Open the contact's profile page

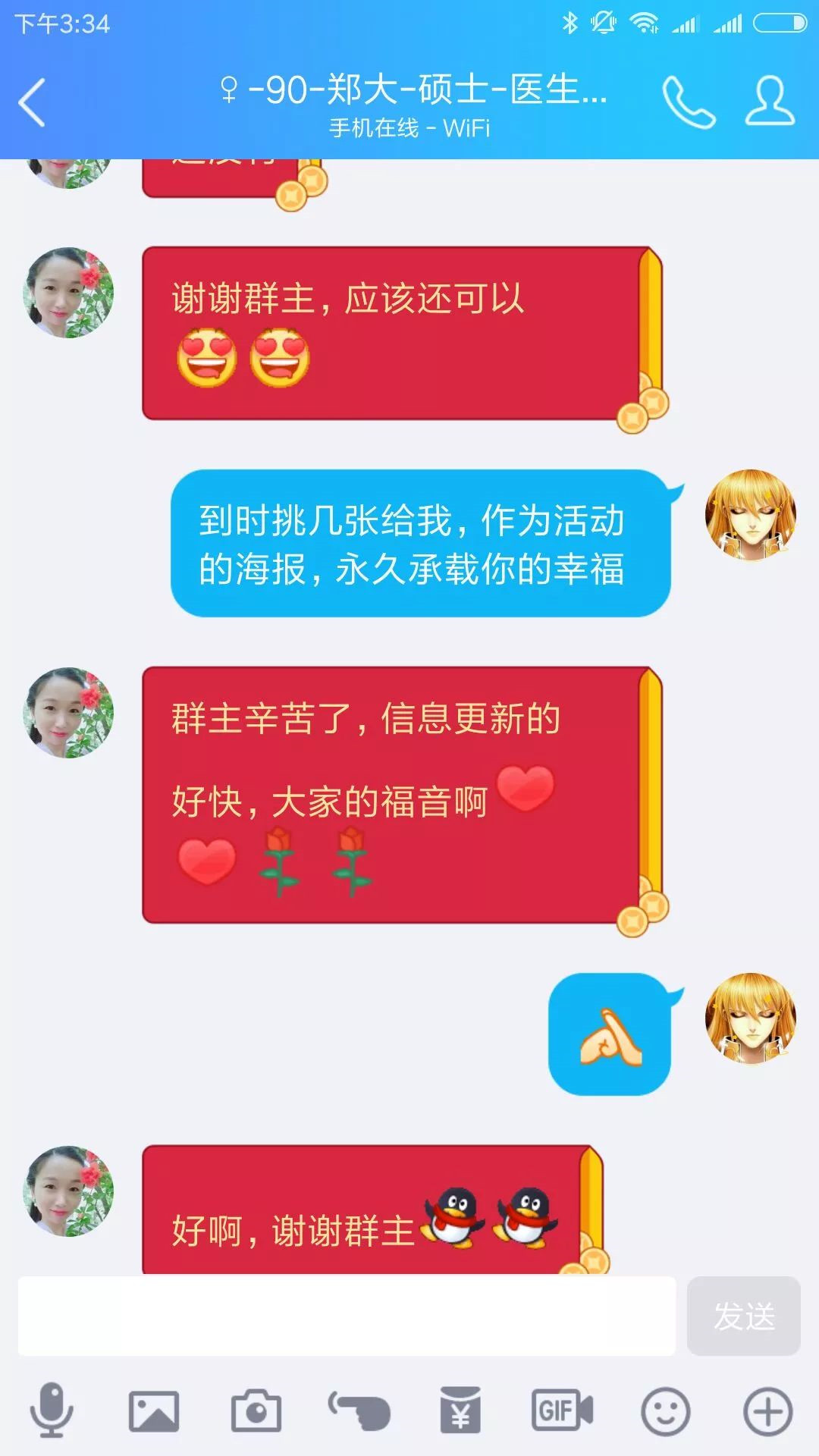tap(770, 101)
